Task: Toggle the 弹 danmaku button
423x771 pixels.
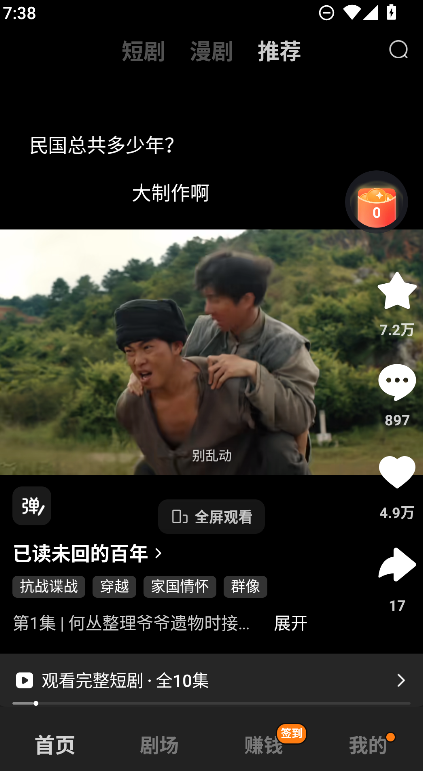Action: (x=32, y=505)
